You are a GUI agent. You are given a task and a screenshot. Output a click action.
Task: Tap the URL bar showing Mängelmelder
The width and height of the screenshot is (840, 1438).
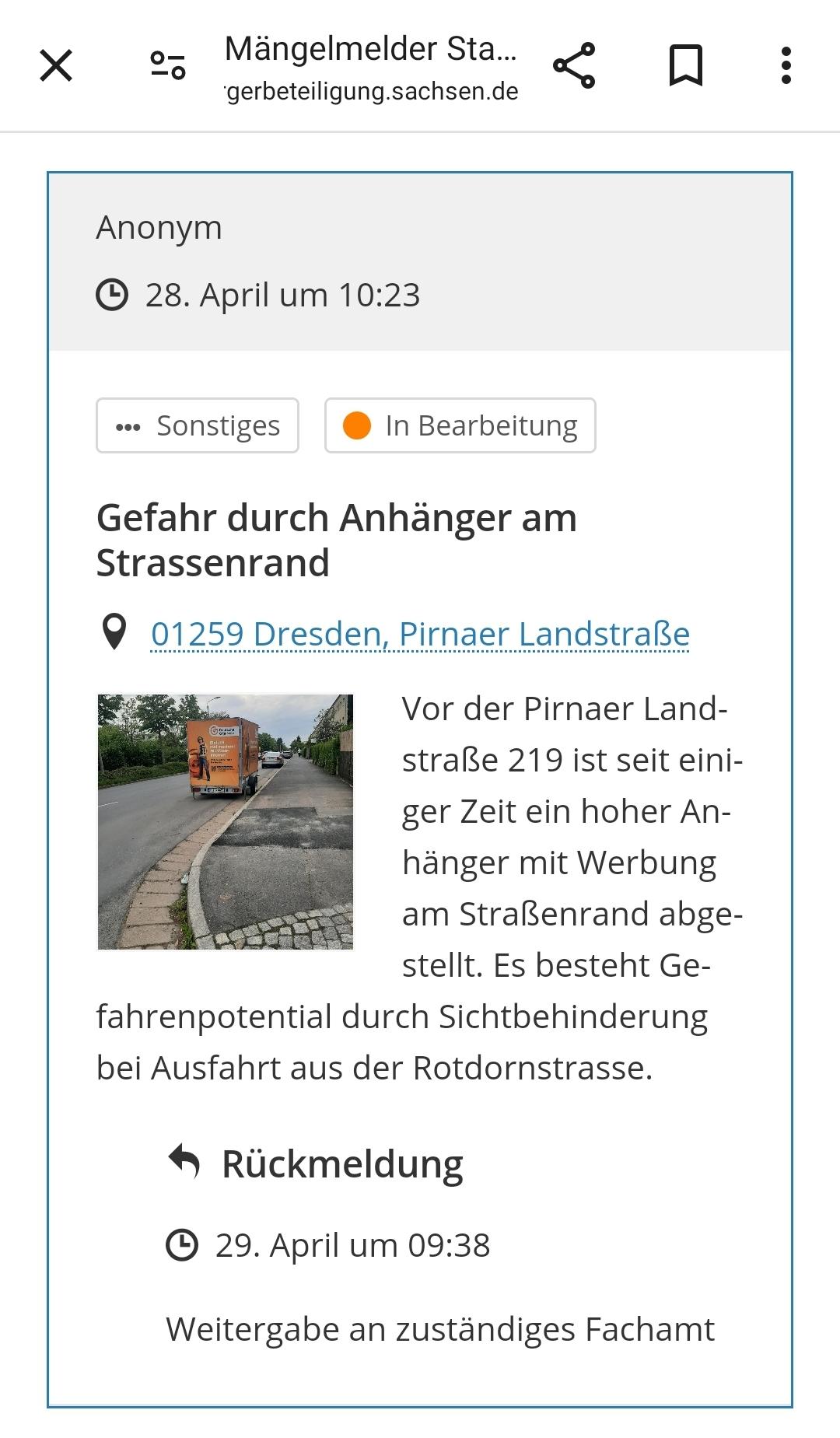pos(372,68)
